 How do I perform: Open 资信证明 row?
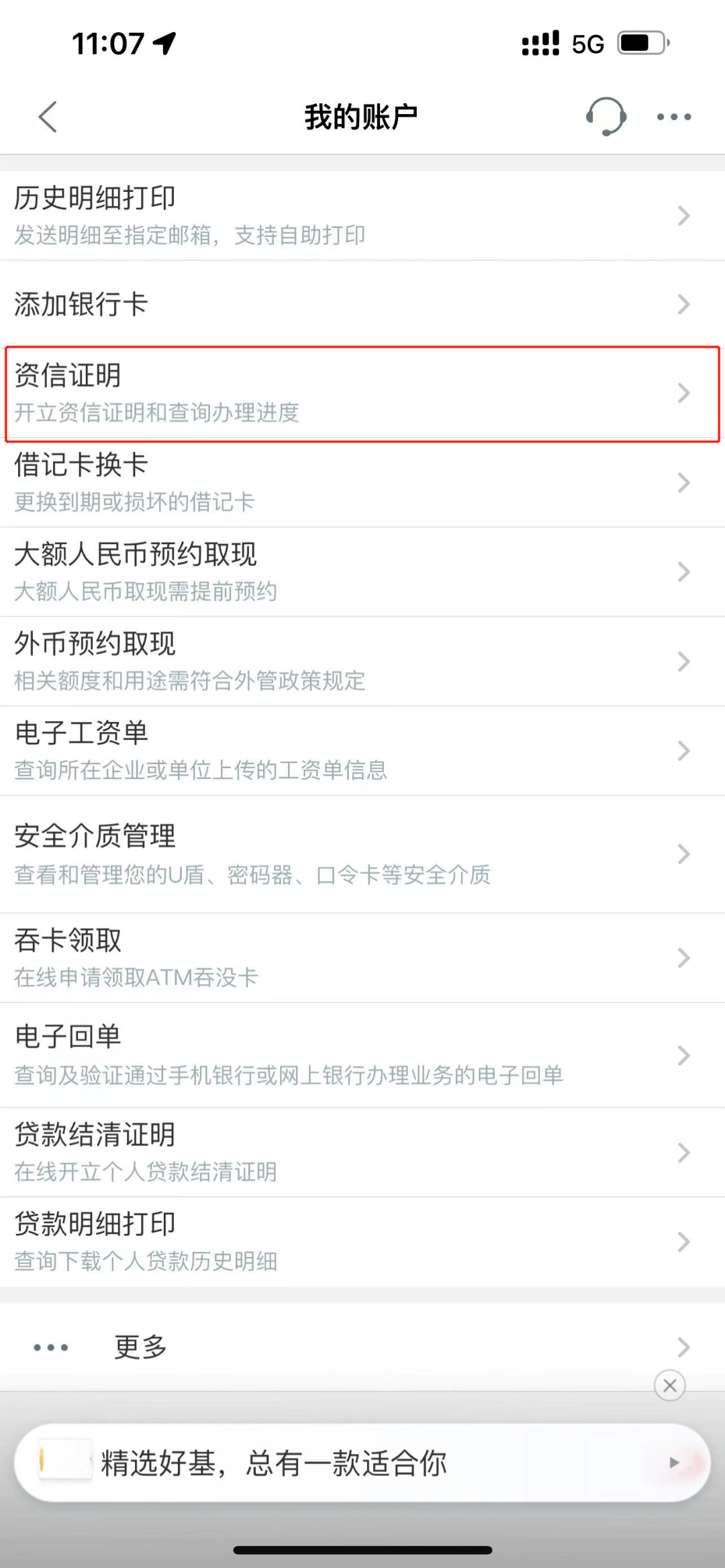[x=362, y=393]
